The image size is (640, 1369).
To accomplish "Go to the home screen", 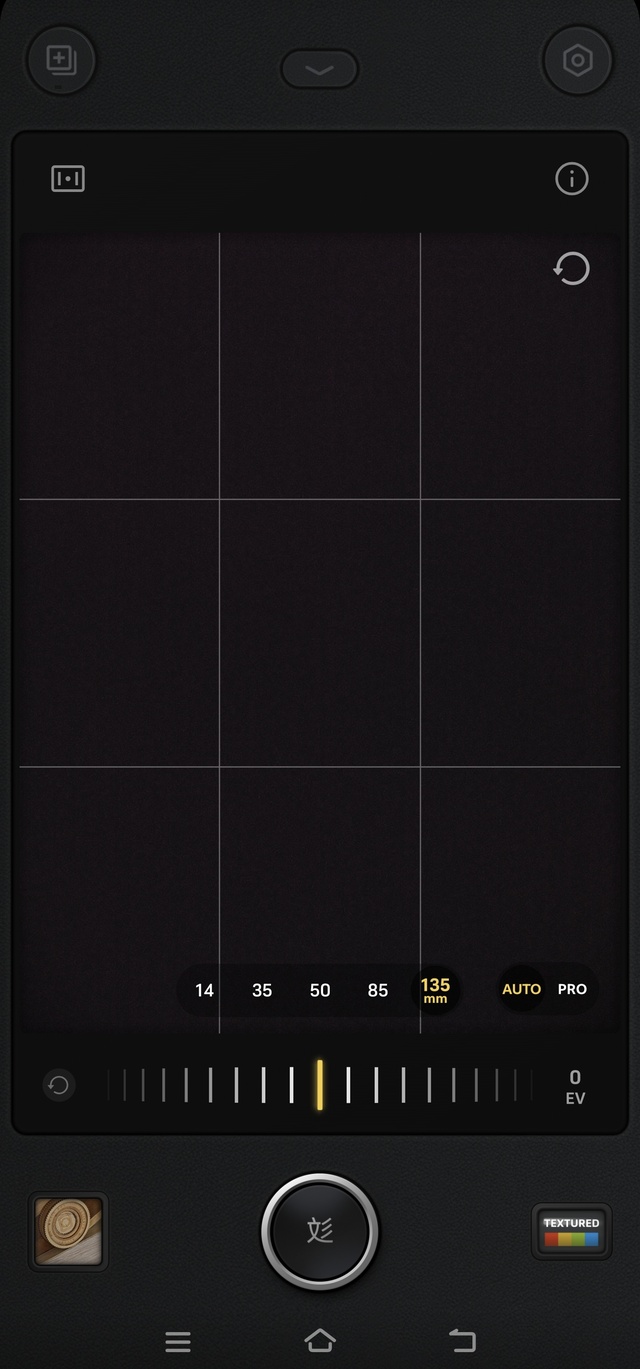I will tap(320, 1340).
